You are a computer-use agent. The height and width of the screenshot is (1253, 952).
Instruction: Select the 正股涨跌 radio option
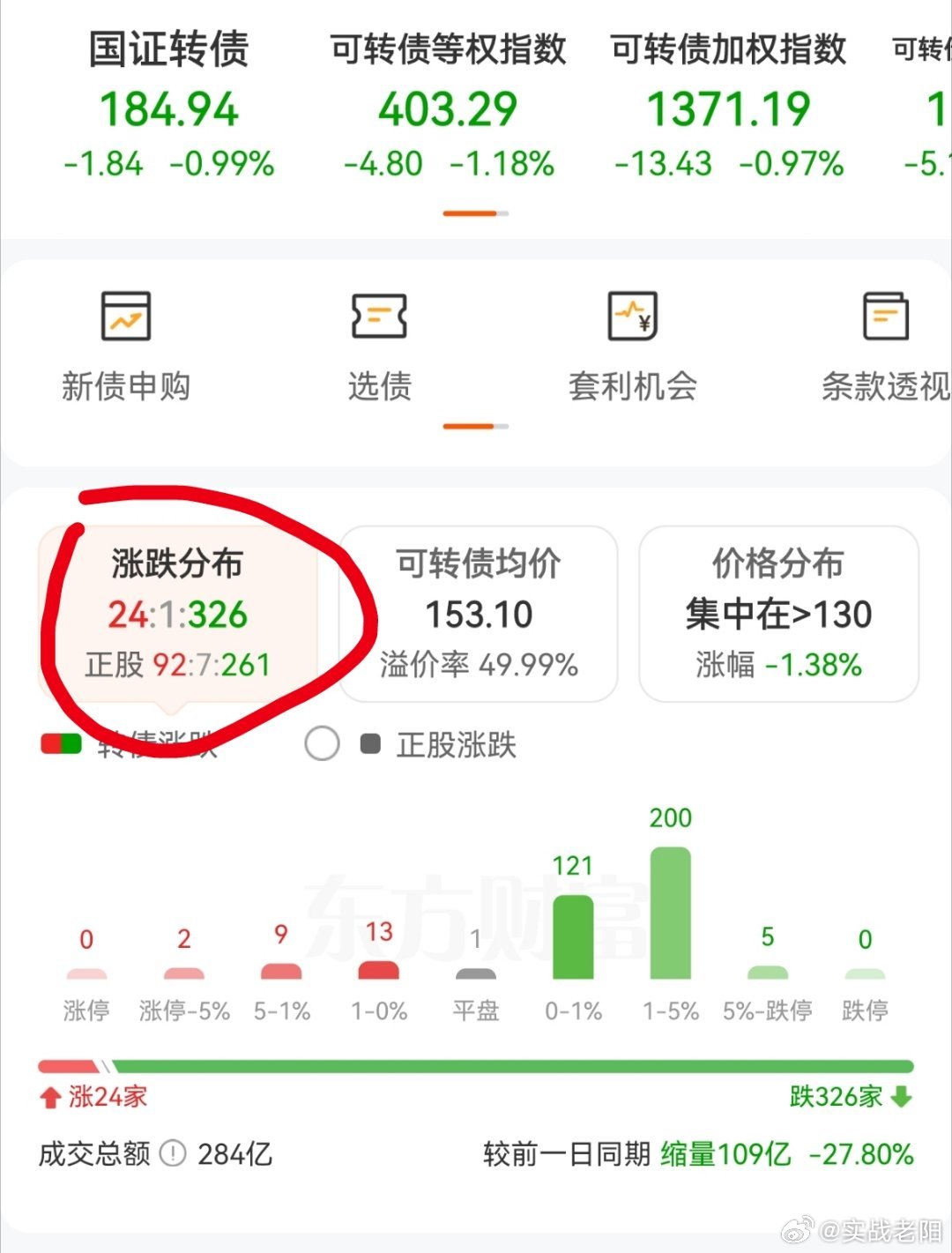324,743
